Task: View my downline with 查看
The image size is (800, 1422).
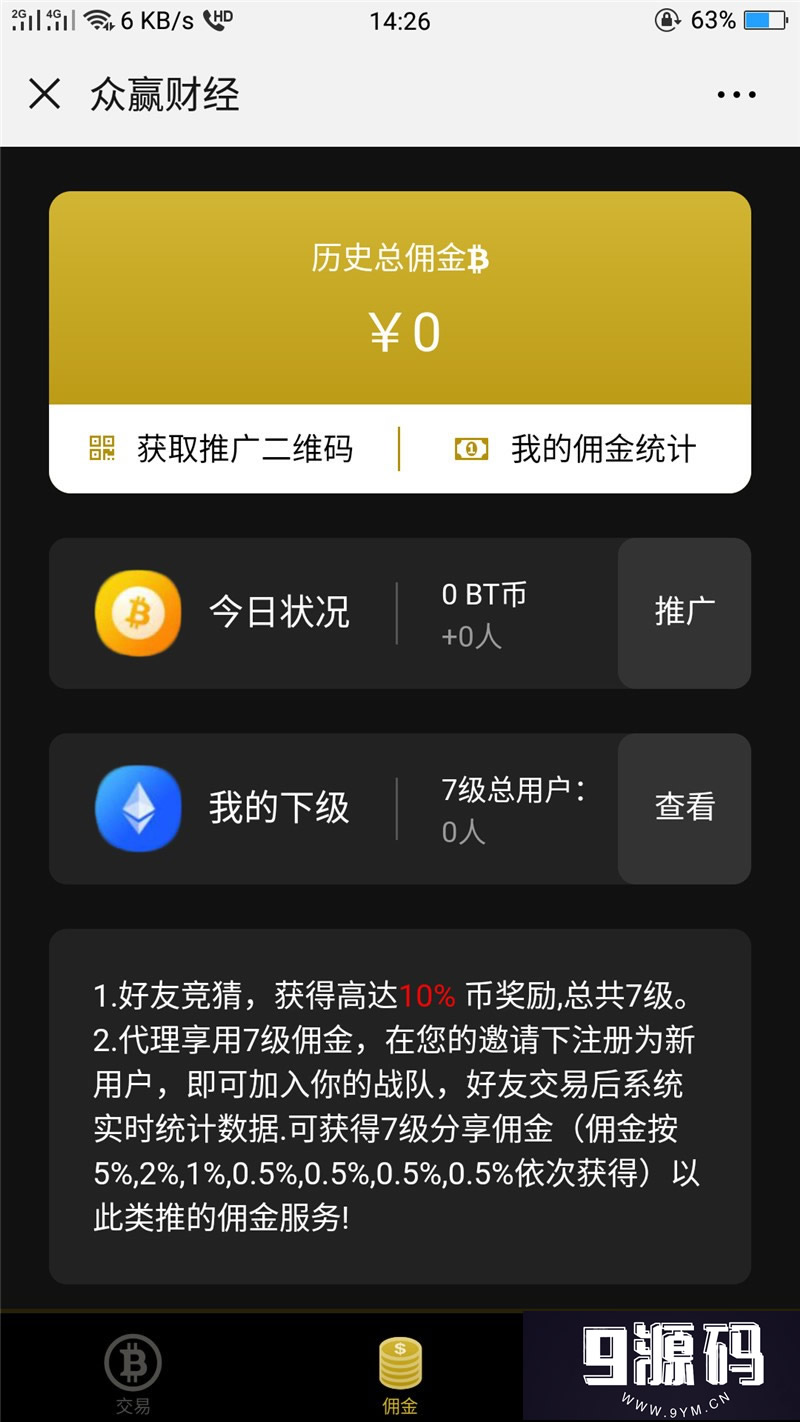Action: (x=685, y=808)
